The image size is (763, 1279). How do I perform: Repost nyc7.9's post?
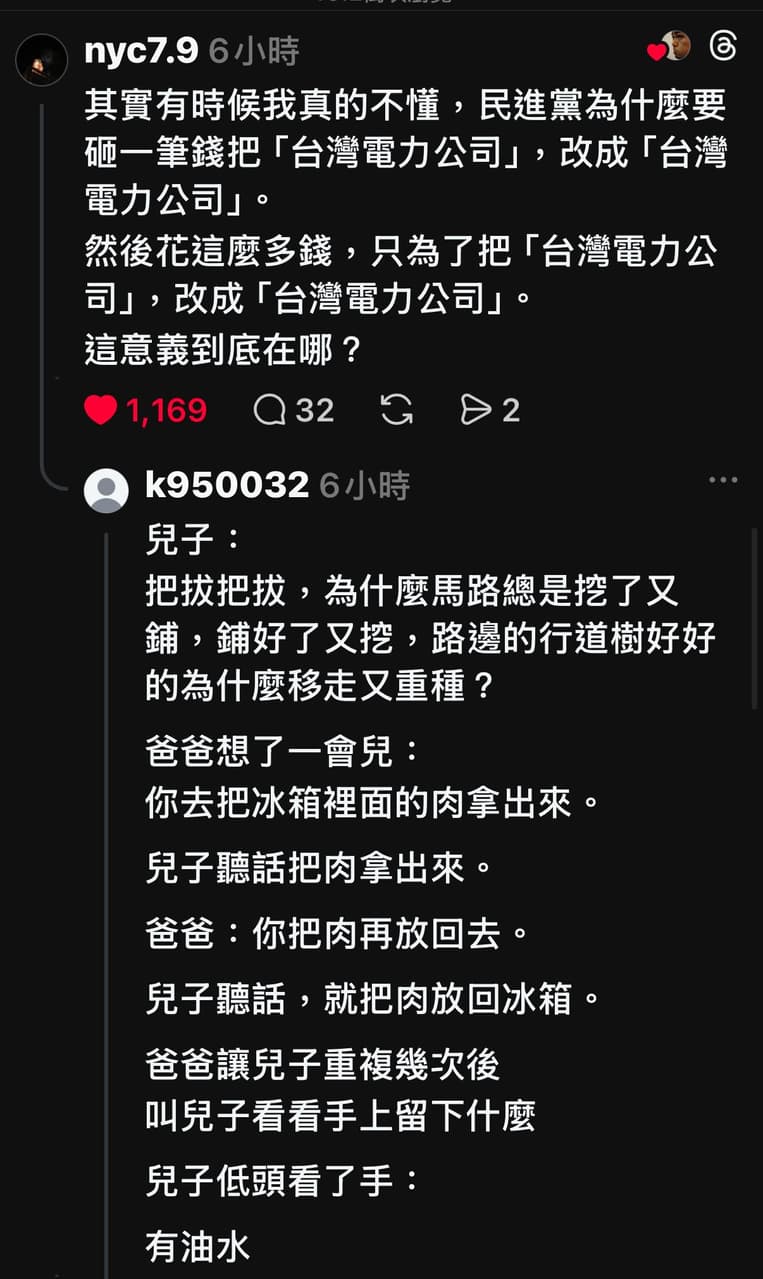[x=397, y=410]
